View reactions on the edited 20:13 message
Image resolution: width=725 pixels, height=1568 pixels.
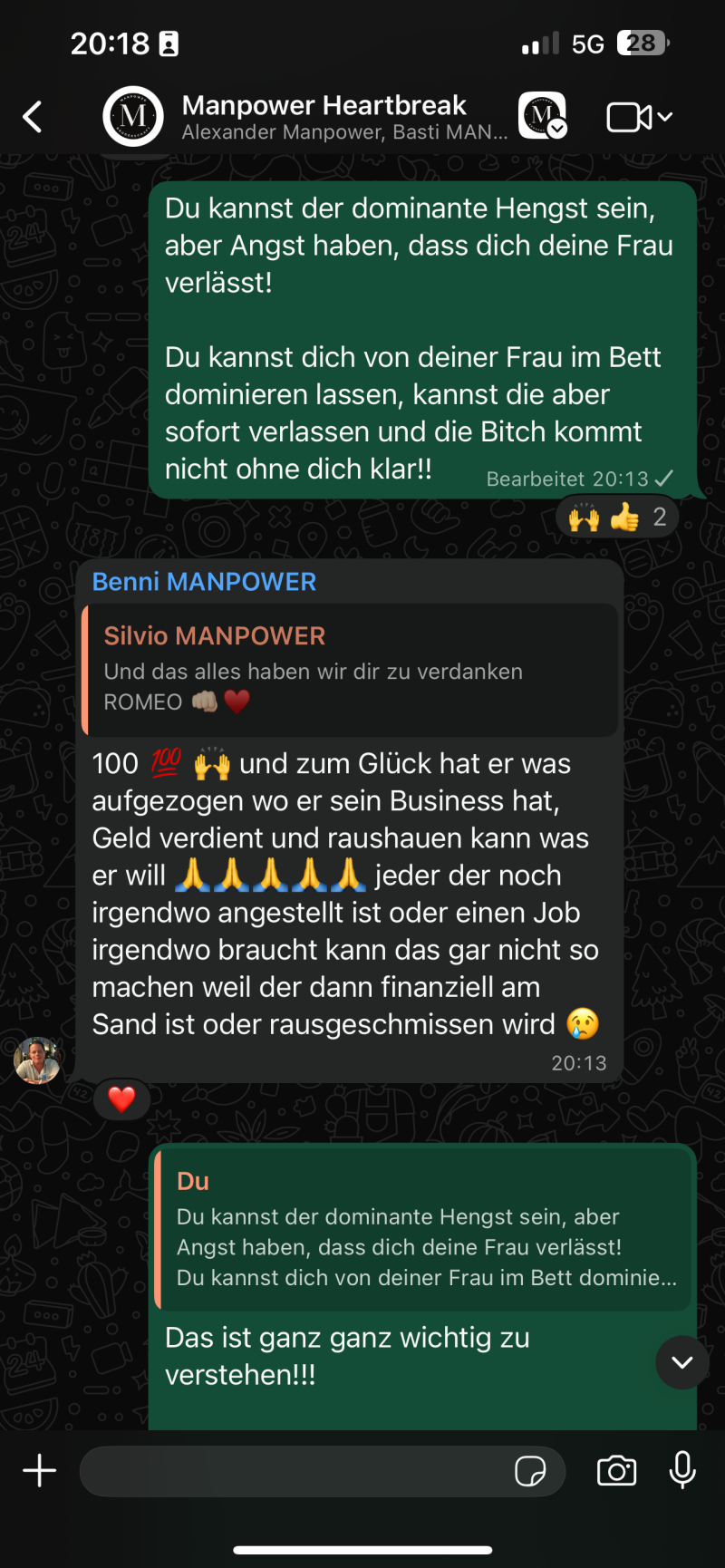[x=617, y=518]
